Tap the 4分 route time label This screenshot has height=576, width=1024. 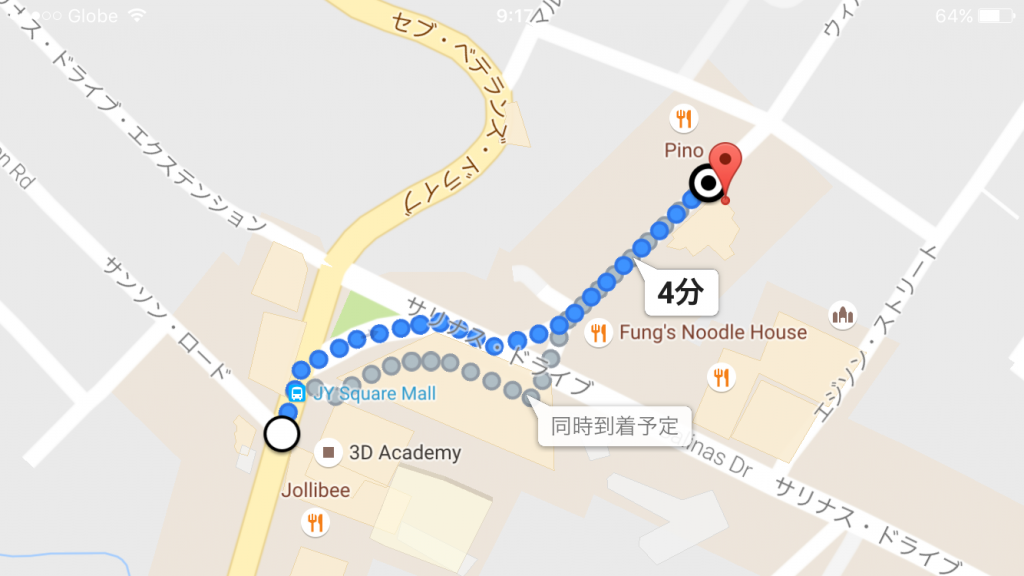[x=681, y=293]
